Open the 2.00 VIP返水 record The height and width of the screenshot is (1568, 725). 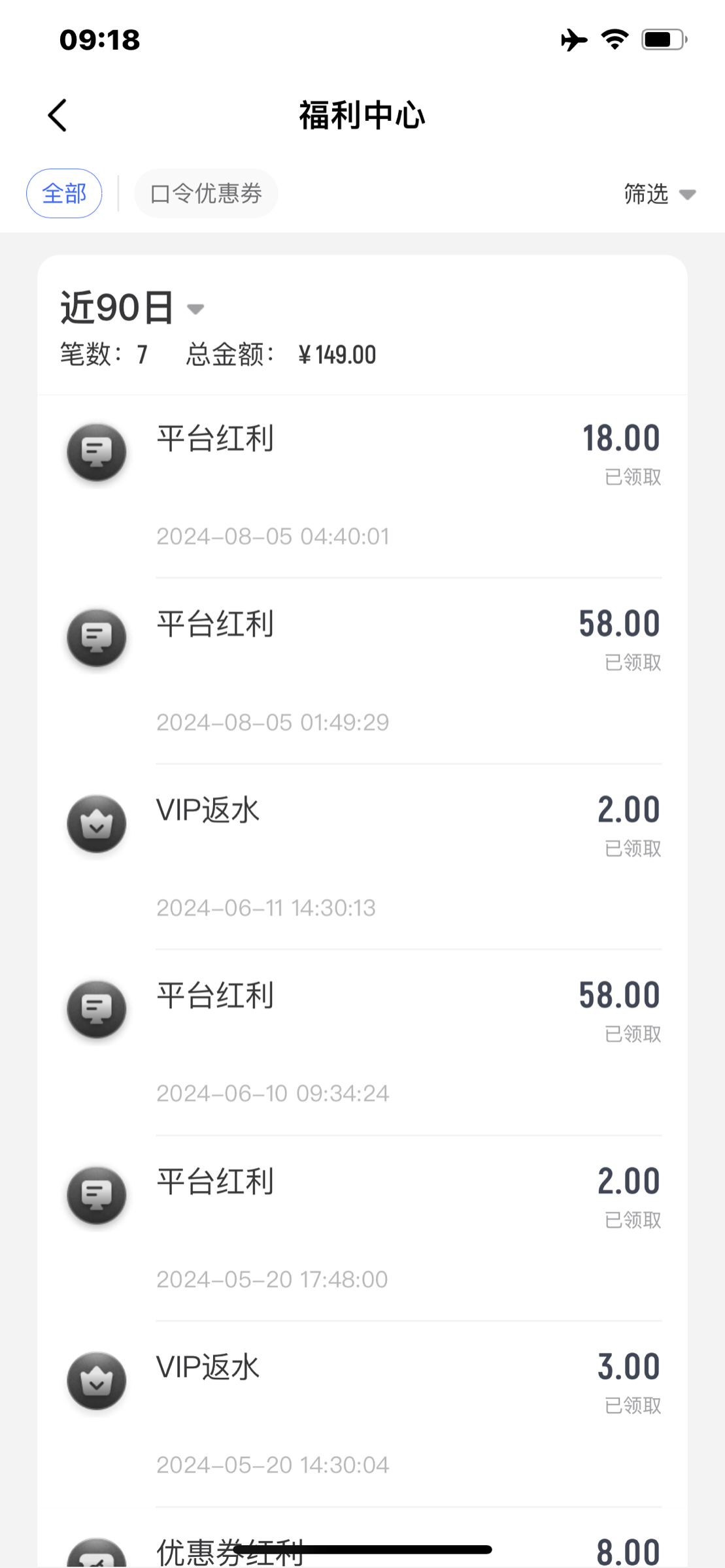362,857
